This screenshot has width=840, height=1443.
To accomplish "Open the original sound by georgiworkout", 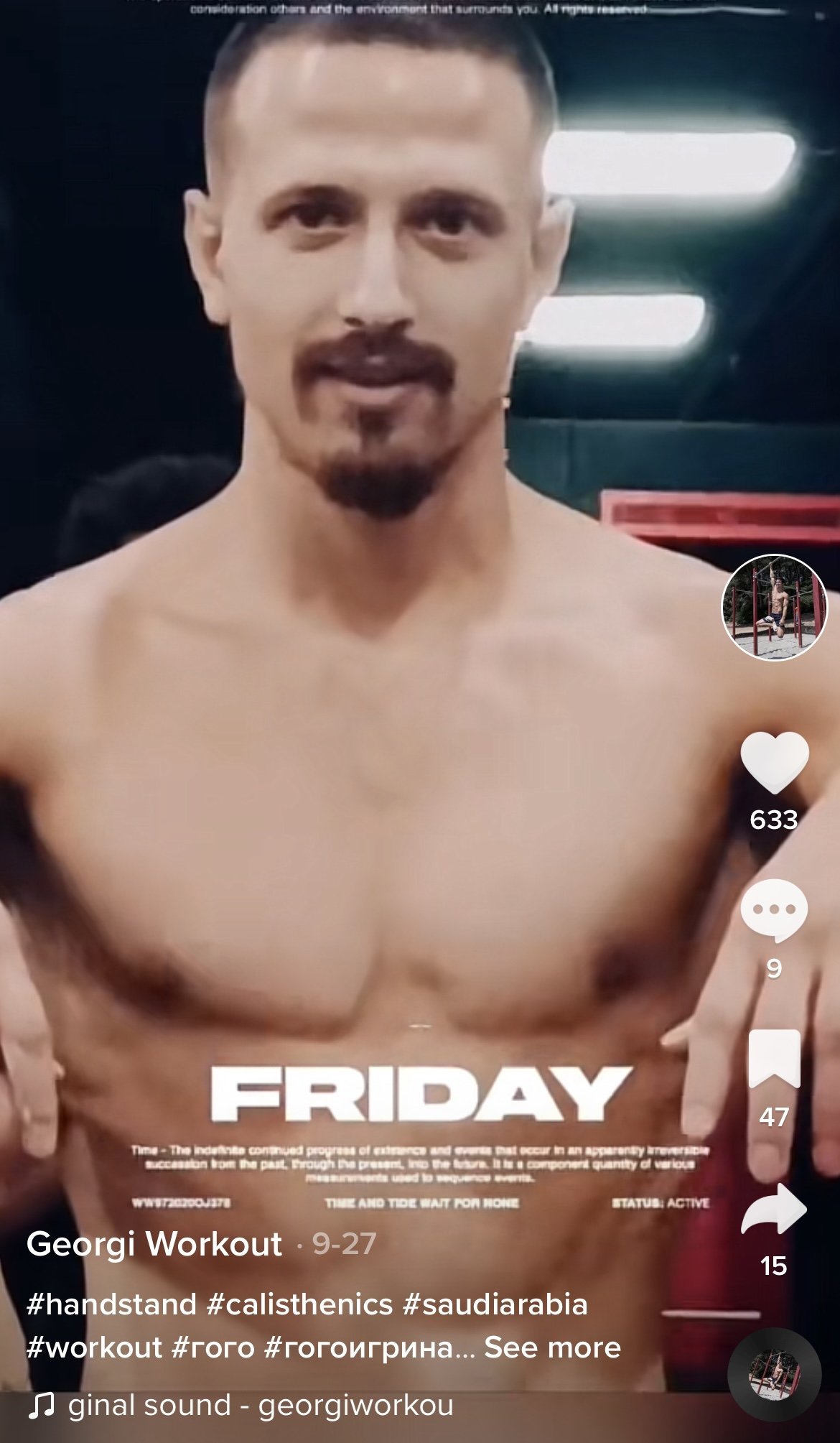I will pos(260,1405).
